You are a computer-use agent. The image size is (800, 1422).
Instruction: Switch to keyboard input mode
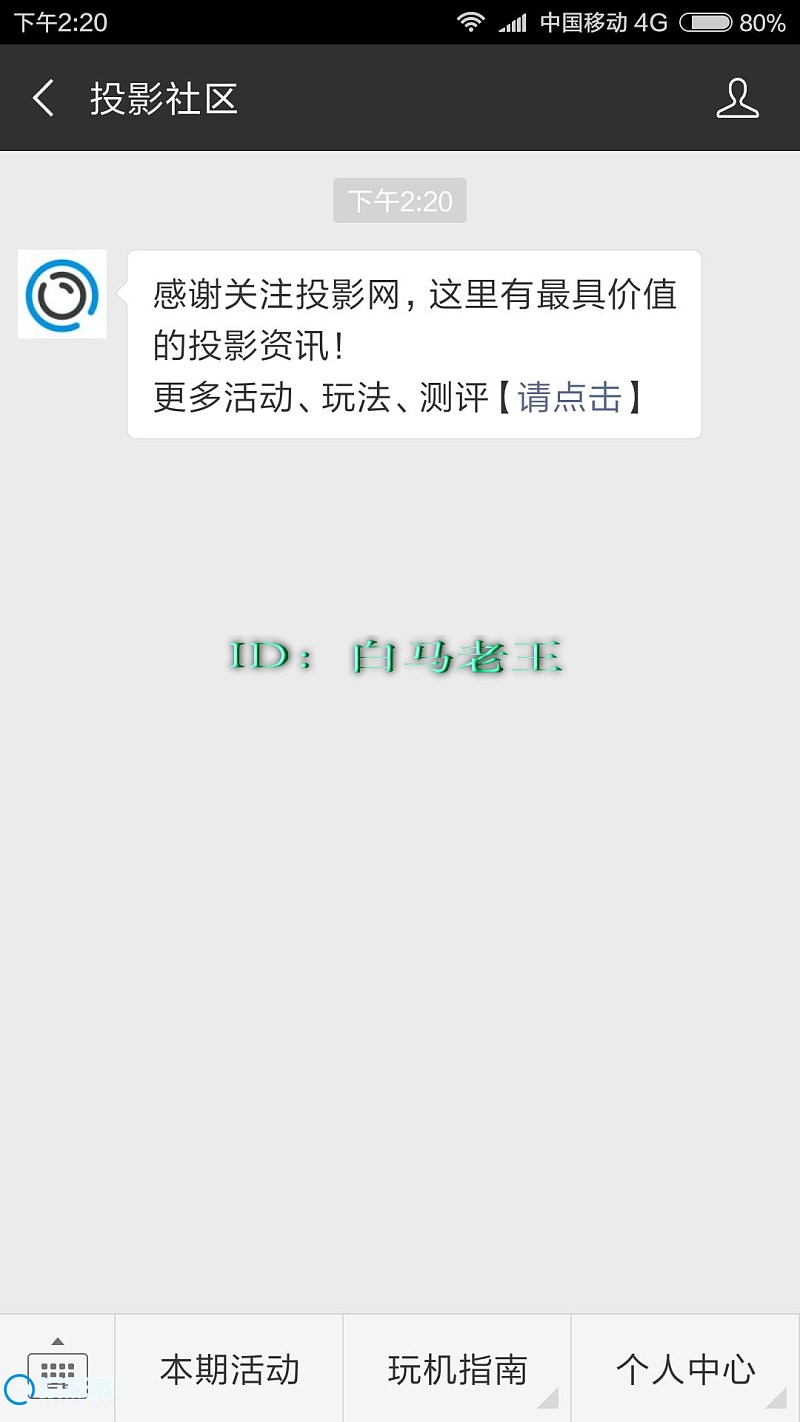(x=57, y=1367)
